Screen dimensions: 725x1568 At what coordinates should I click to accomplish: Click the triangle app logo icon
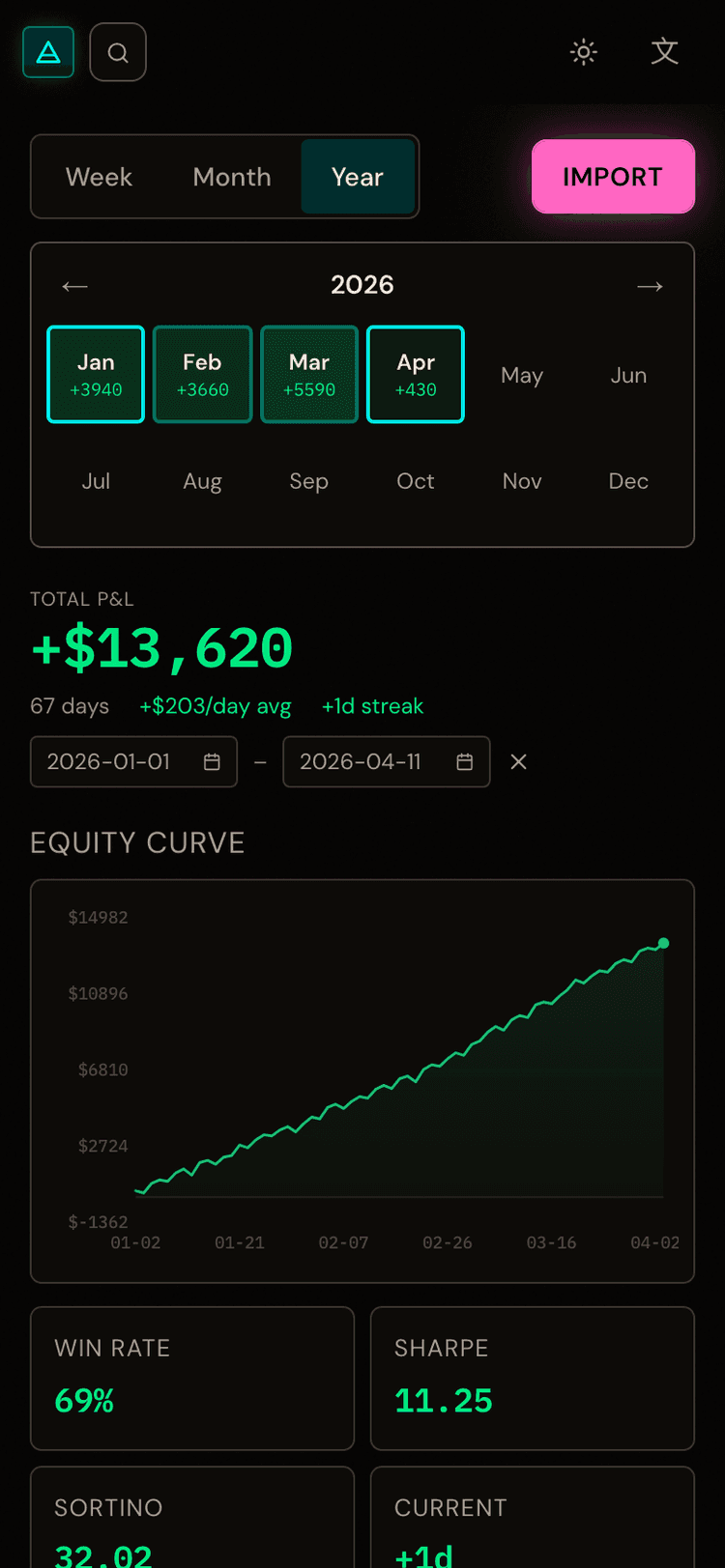click(47, 51)
